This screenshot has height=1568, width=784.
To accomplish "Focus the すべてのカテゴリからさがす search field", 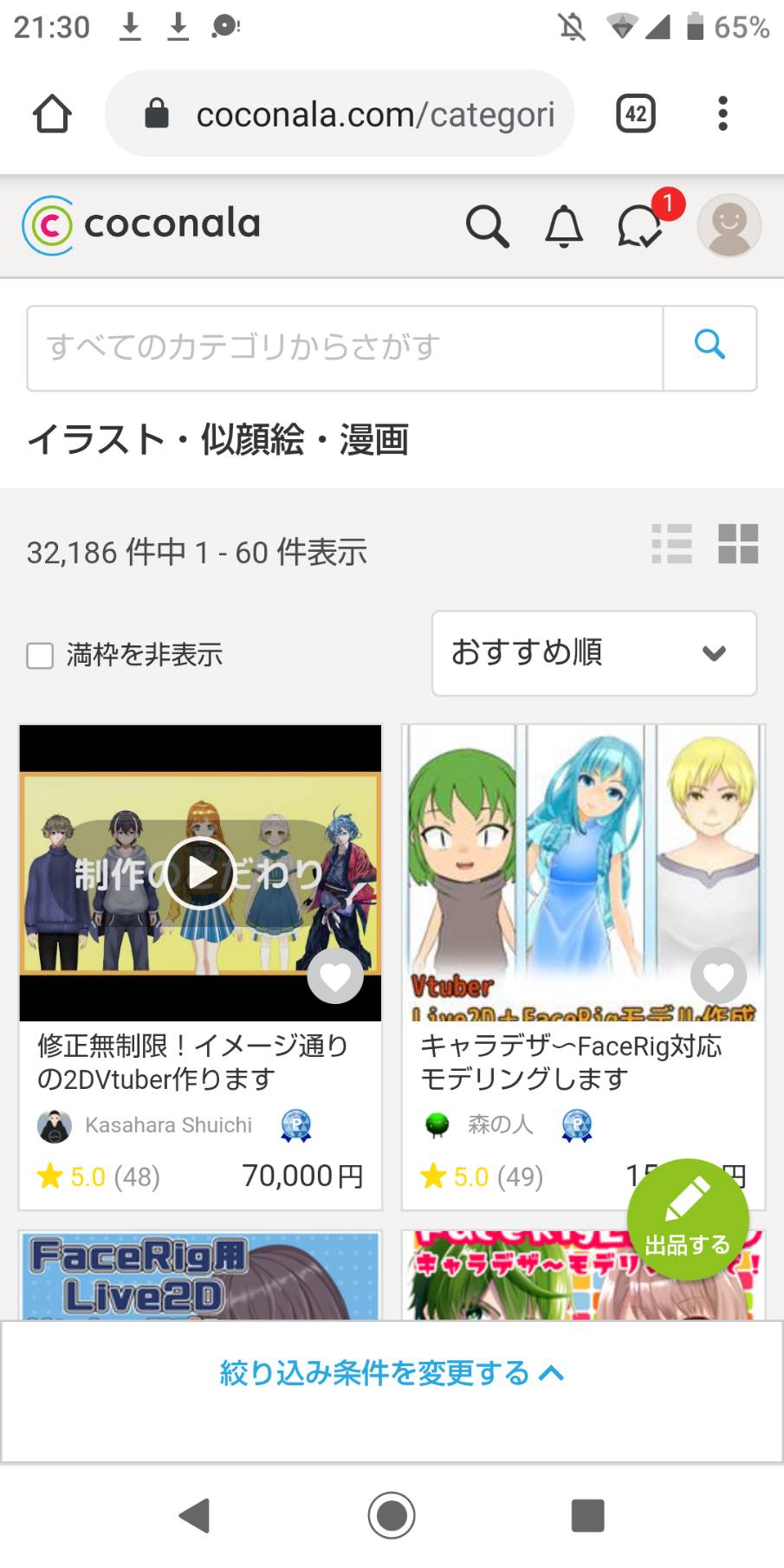I will coord(345,347).
